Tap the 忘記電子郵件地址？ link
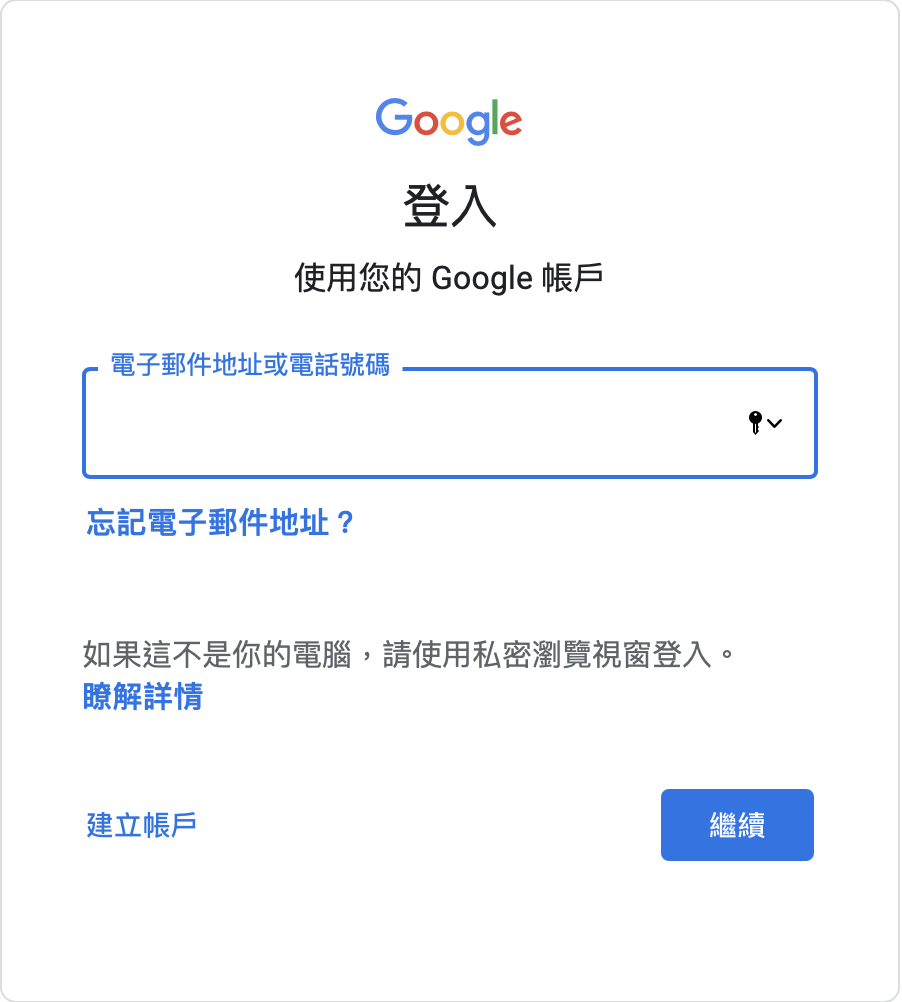 click(x=221, y=522)
